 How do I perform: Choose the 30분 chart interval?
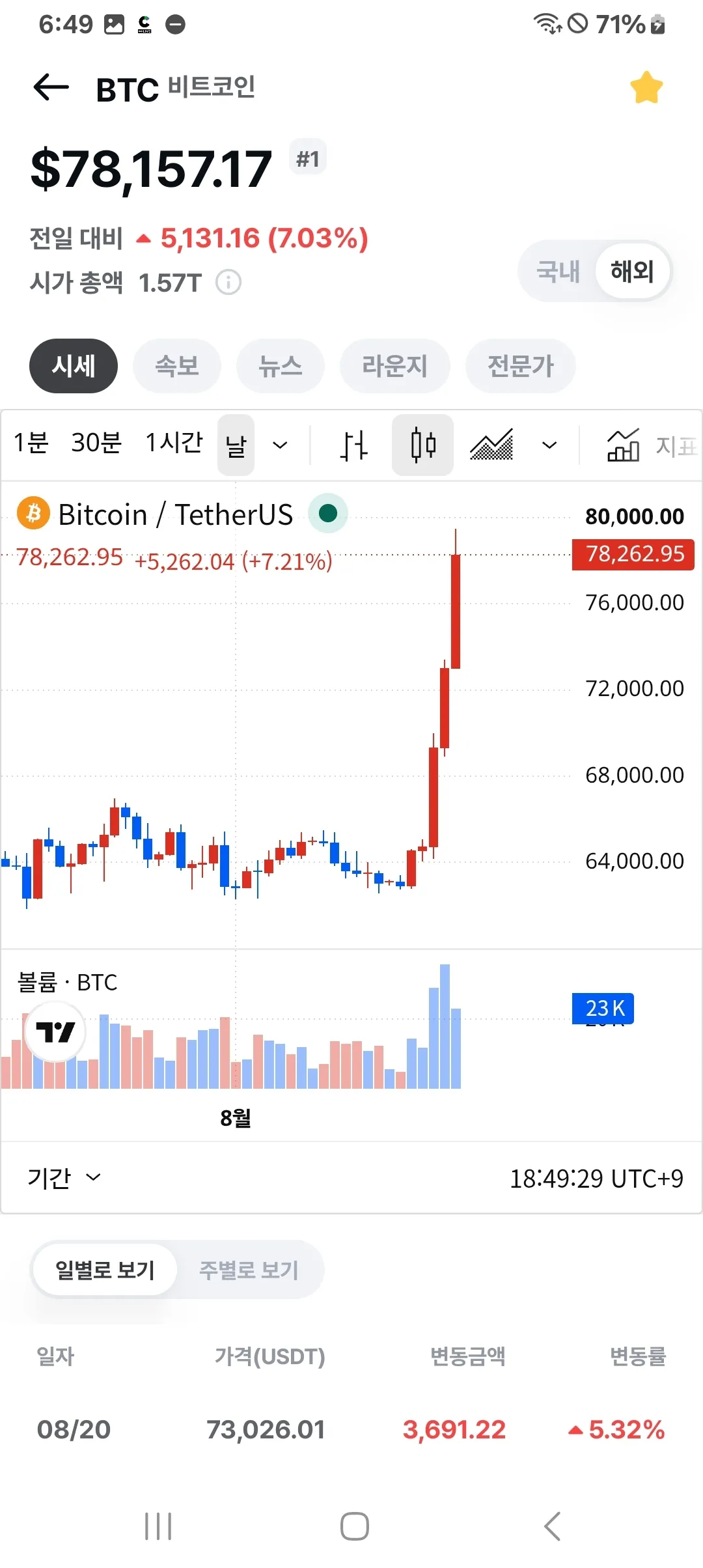tap(96, 443)
